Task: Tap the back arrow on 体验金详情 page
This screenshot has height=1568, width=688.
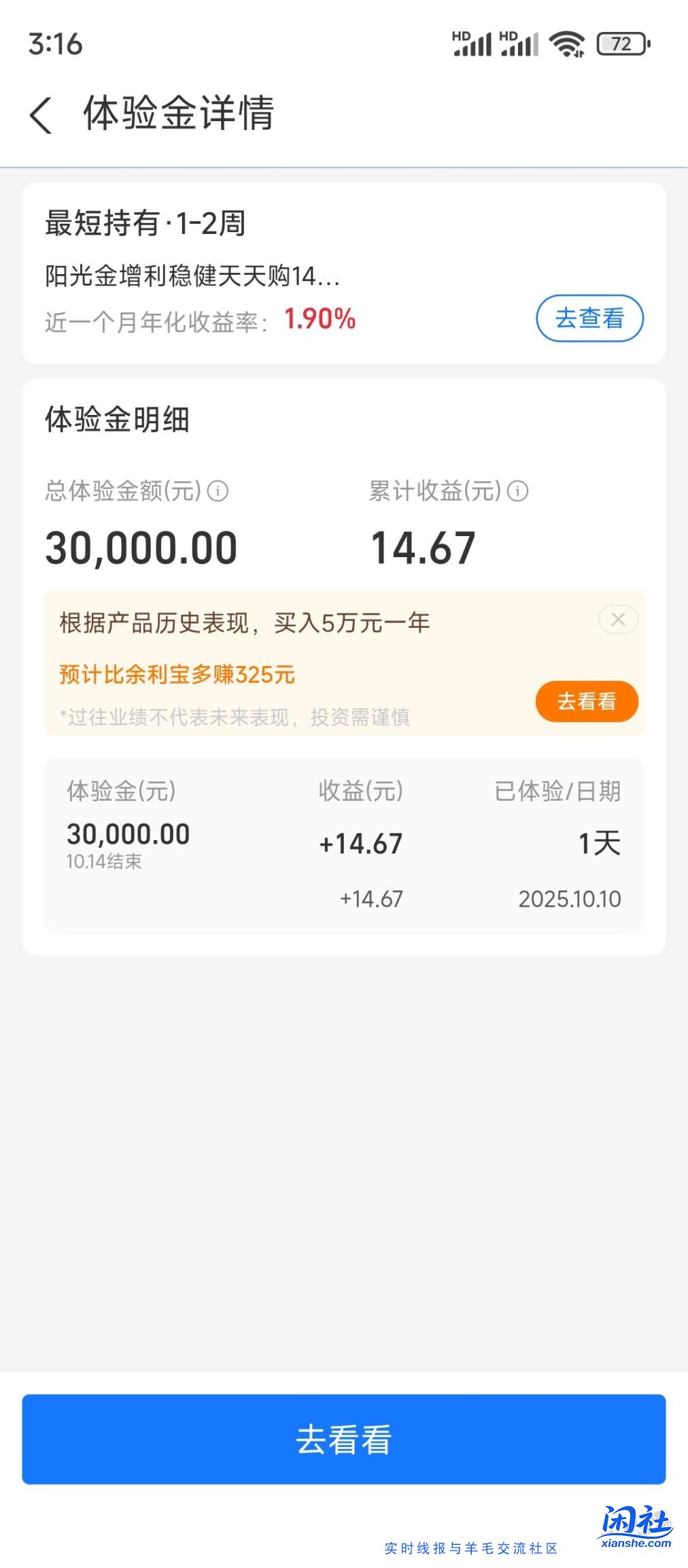Action: click(42, 113)
